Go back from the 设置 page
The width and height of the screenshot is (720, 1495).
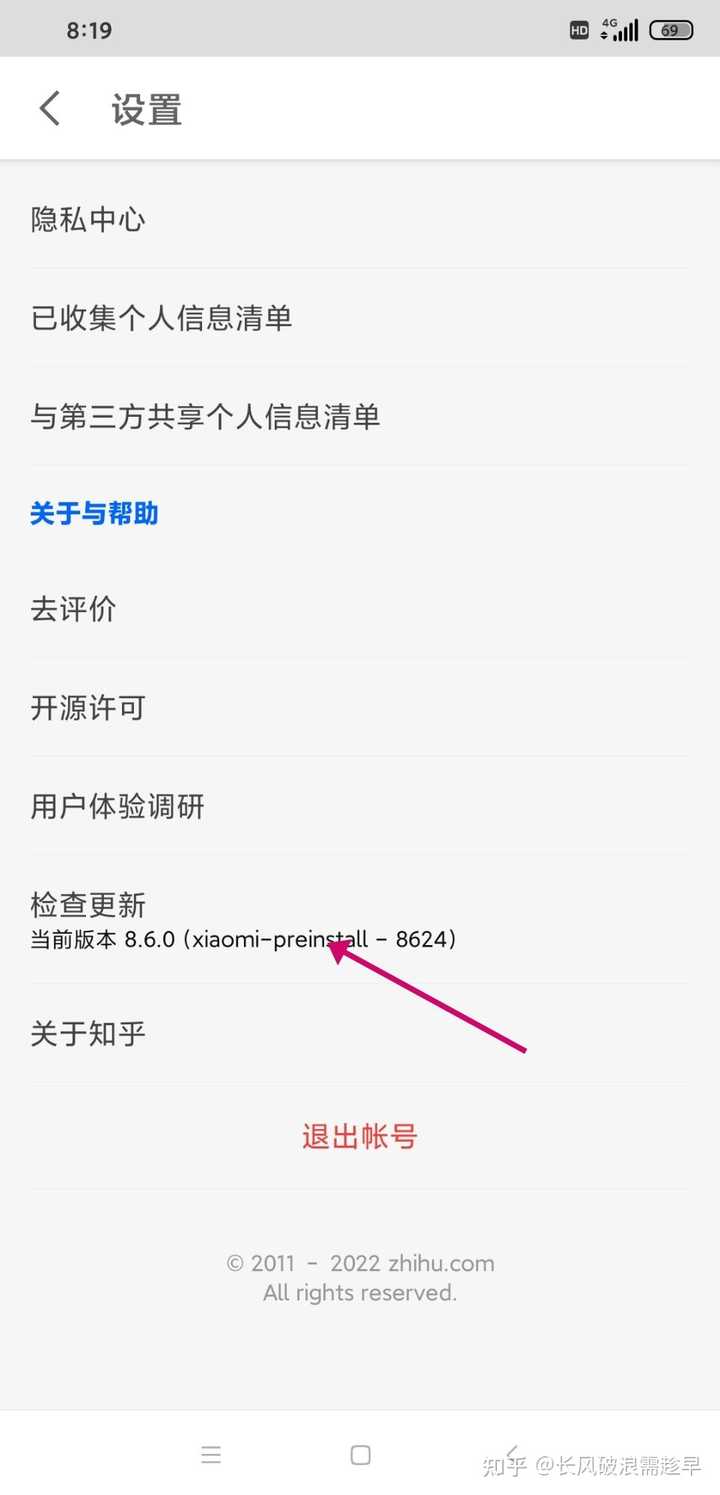click(x=50, y=109)
